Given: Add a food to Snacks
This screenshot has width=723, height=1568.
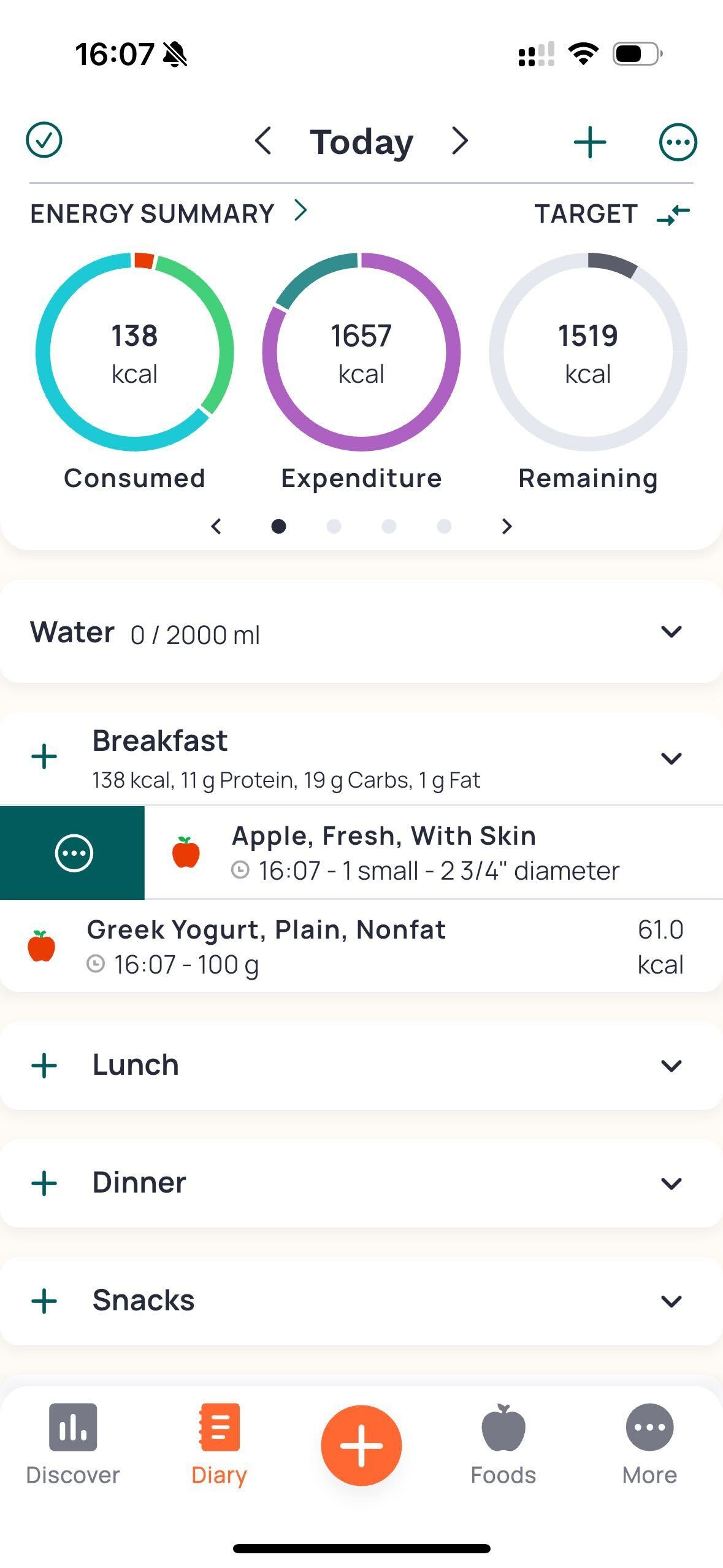Looking at the screenshot, I should (44, 1301).
